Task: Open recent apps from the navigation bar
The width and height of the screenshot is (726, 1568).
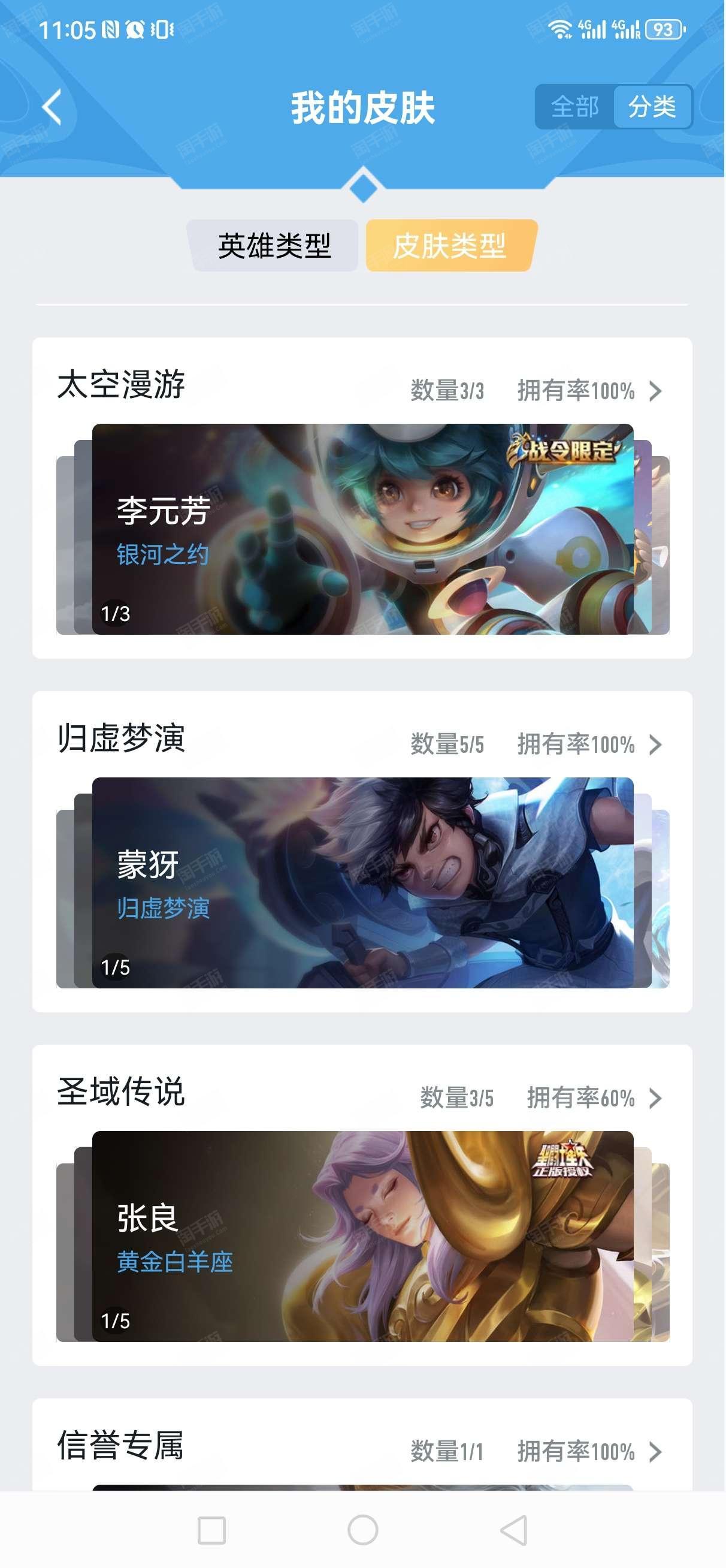Action: coord(212,1530)
